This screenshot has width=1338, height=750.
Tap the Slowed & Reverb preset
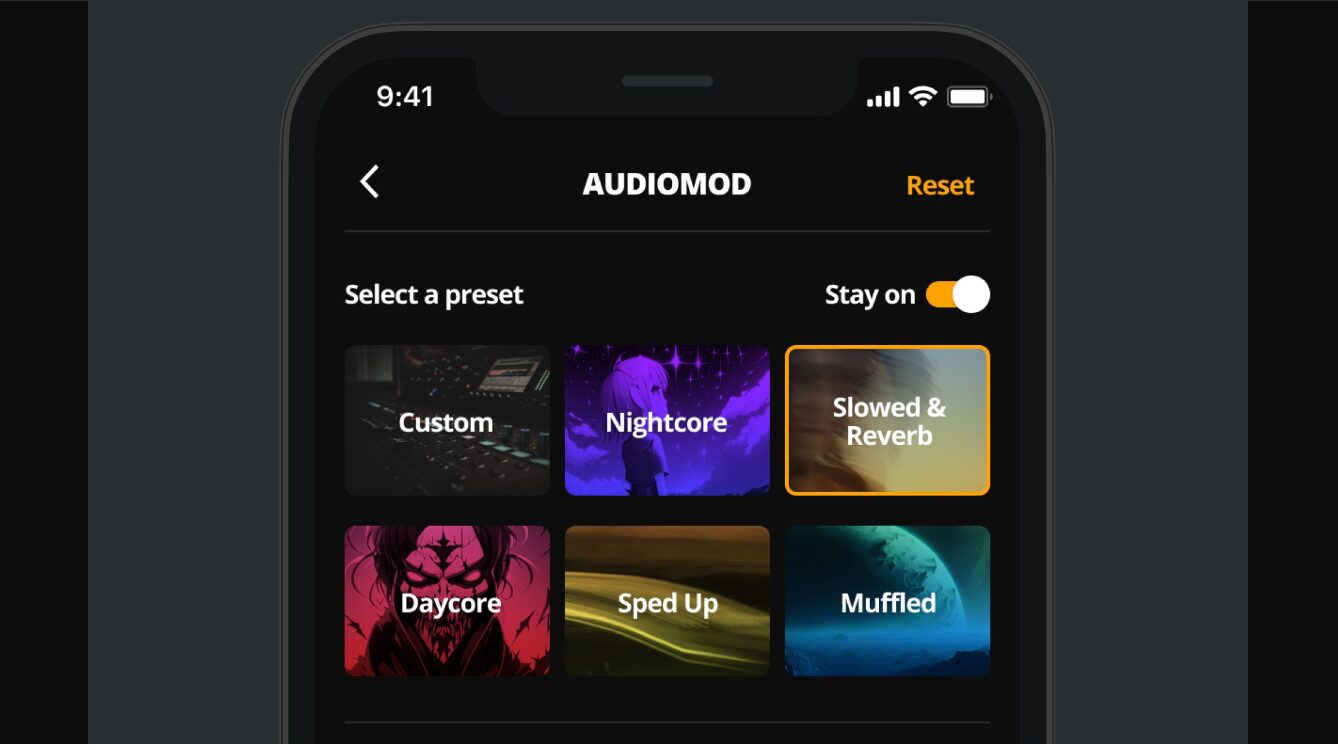tap(888, 421)
